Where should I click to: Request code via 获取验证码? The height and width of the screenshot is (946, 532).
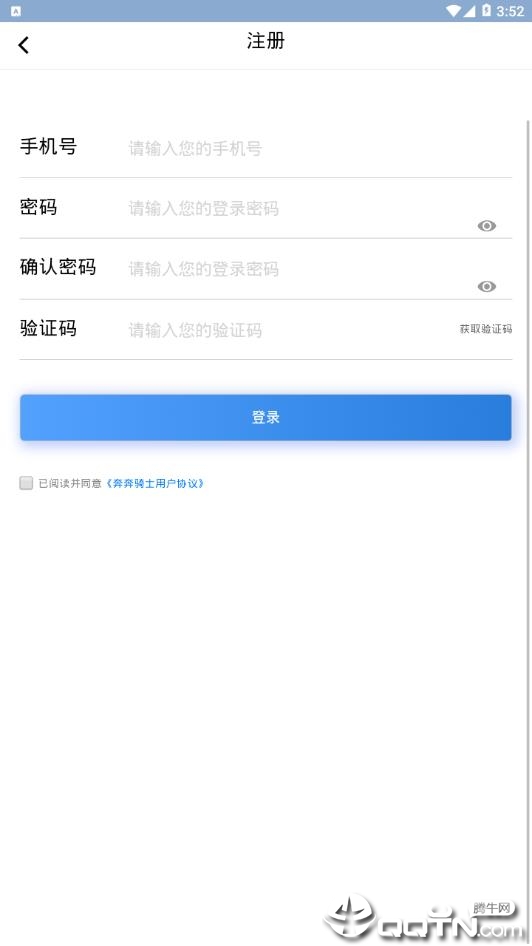(x=486, y=329)
